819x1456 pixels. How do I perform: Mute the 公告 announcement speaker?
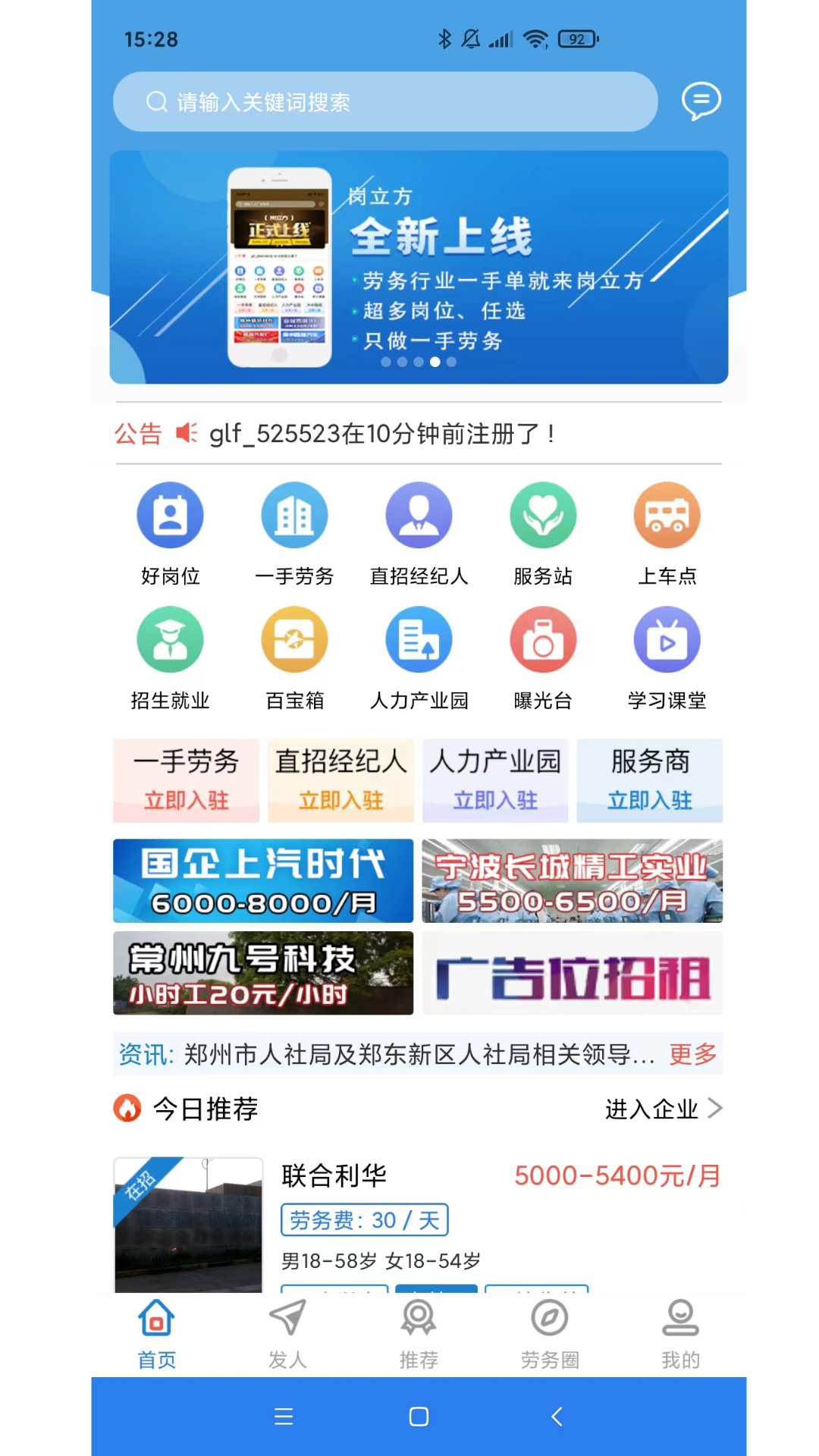187,433
